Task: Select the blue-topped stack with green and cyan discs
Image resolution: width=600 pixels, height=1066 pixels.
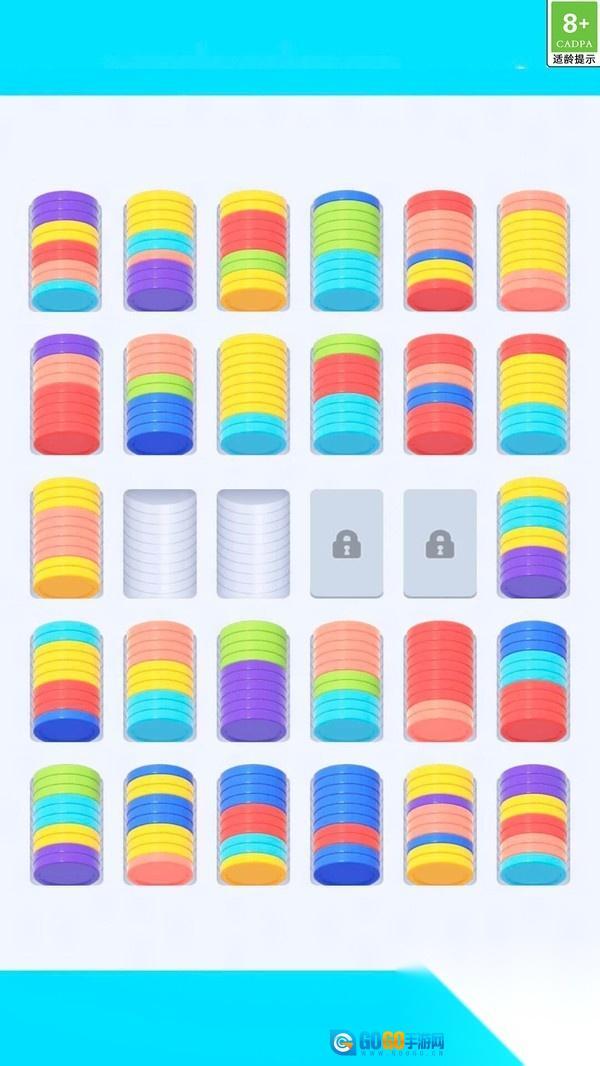Action: [346, 250]
